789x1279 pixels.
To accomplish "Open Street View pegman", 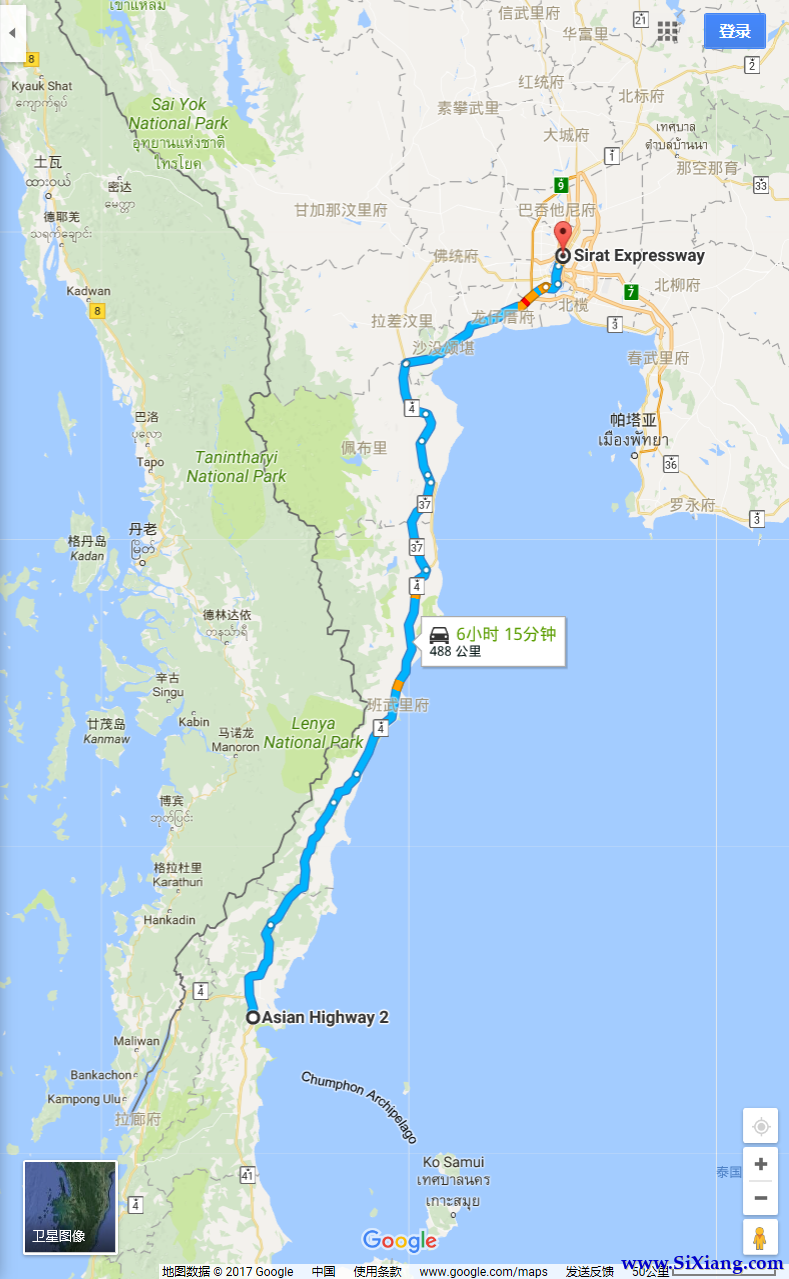I will (760, 1237).
